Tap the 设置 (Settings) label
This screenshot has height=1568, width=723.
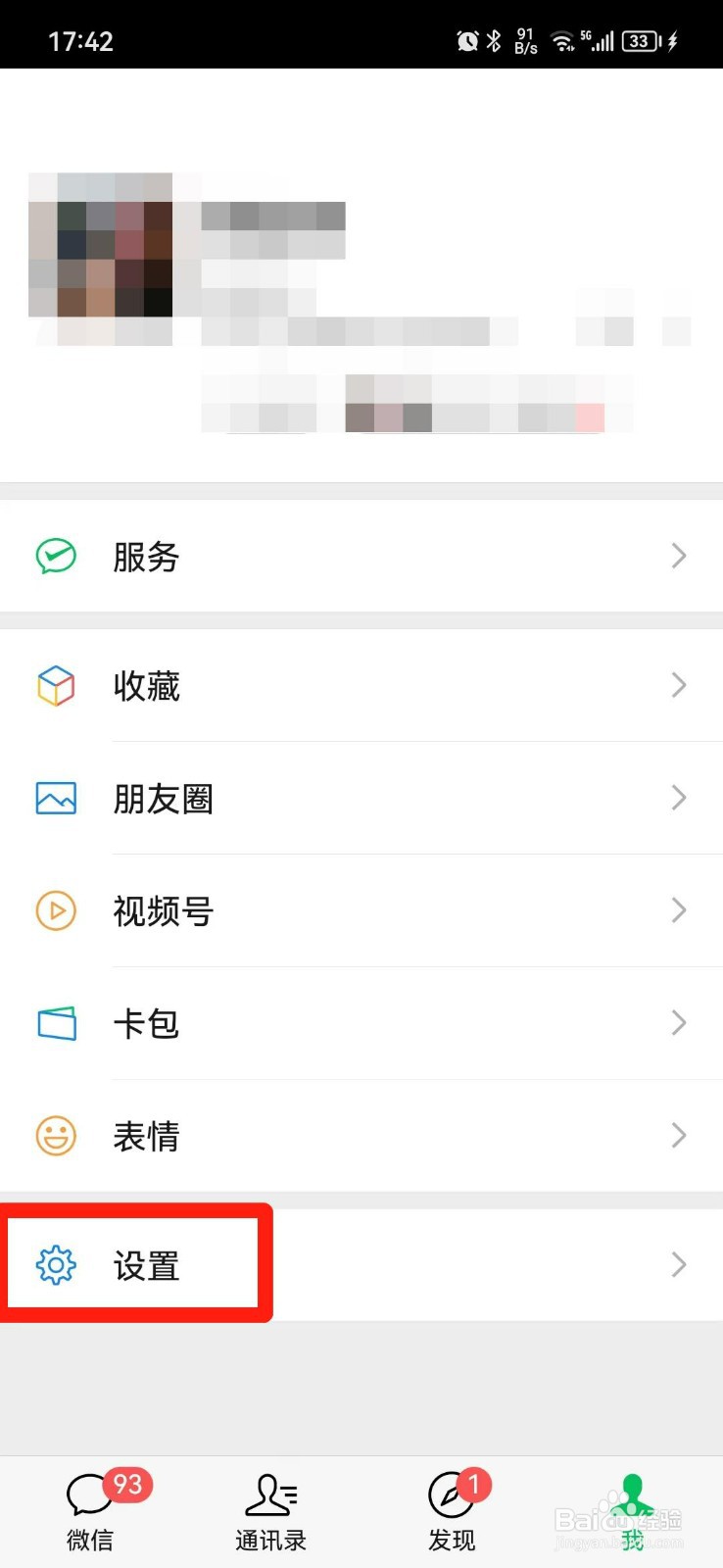click(x=147, y=1266)
